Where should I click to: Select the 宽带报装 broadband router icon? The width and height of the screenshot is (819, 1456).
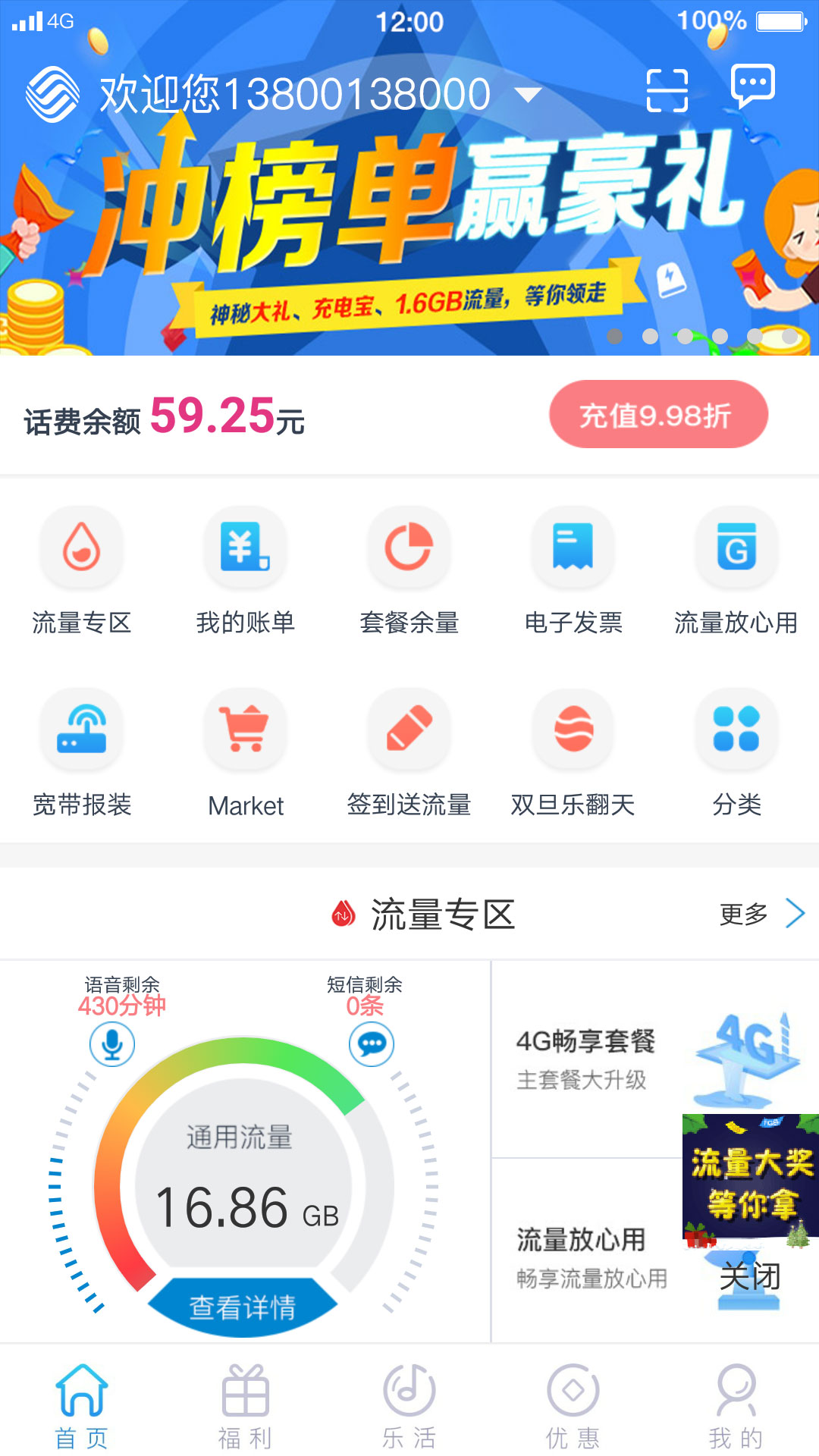coord(82,730)
